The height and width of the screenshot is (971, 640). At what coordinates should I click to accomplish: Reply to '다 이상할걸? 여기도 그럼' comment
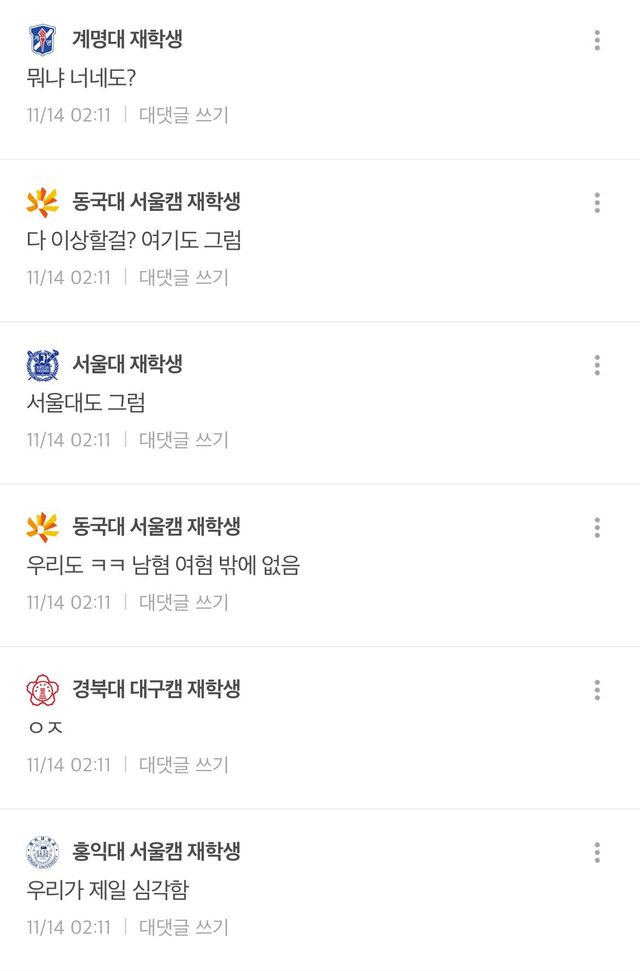pyautogui.click(x=183, y=277)
